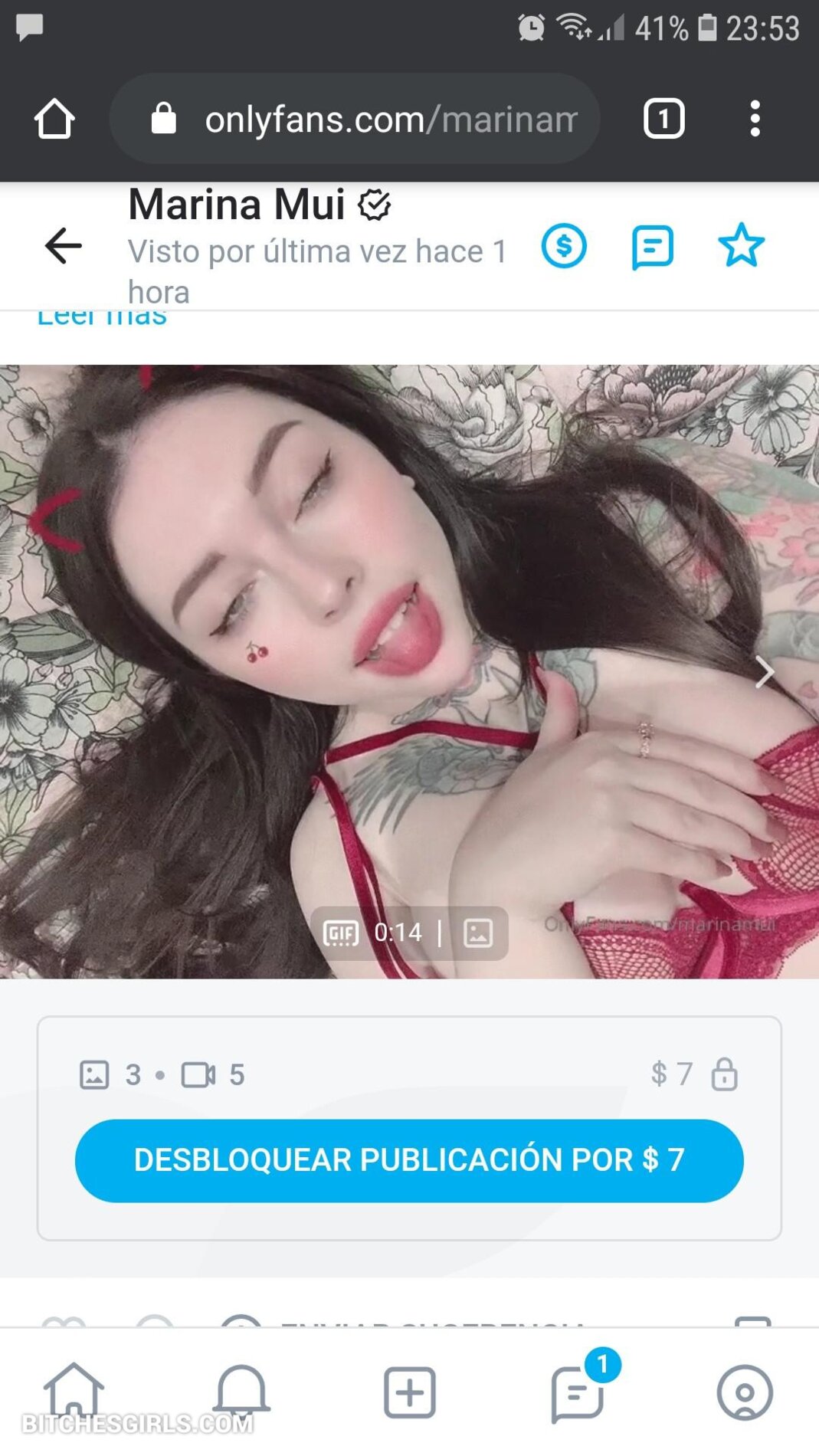The image size is (819, 1456).
Task: Open message chat with Marina Mui
Action: [652, 247]
